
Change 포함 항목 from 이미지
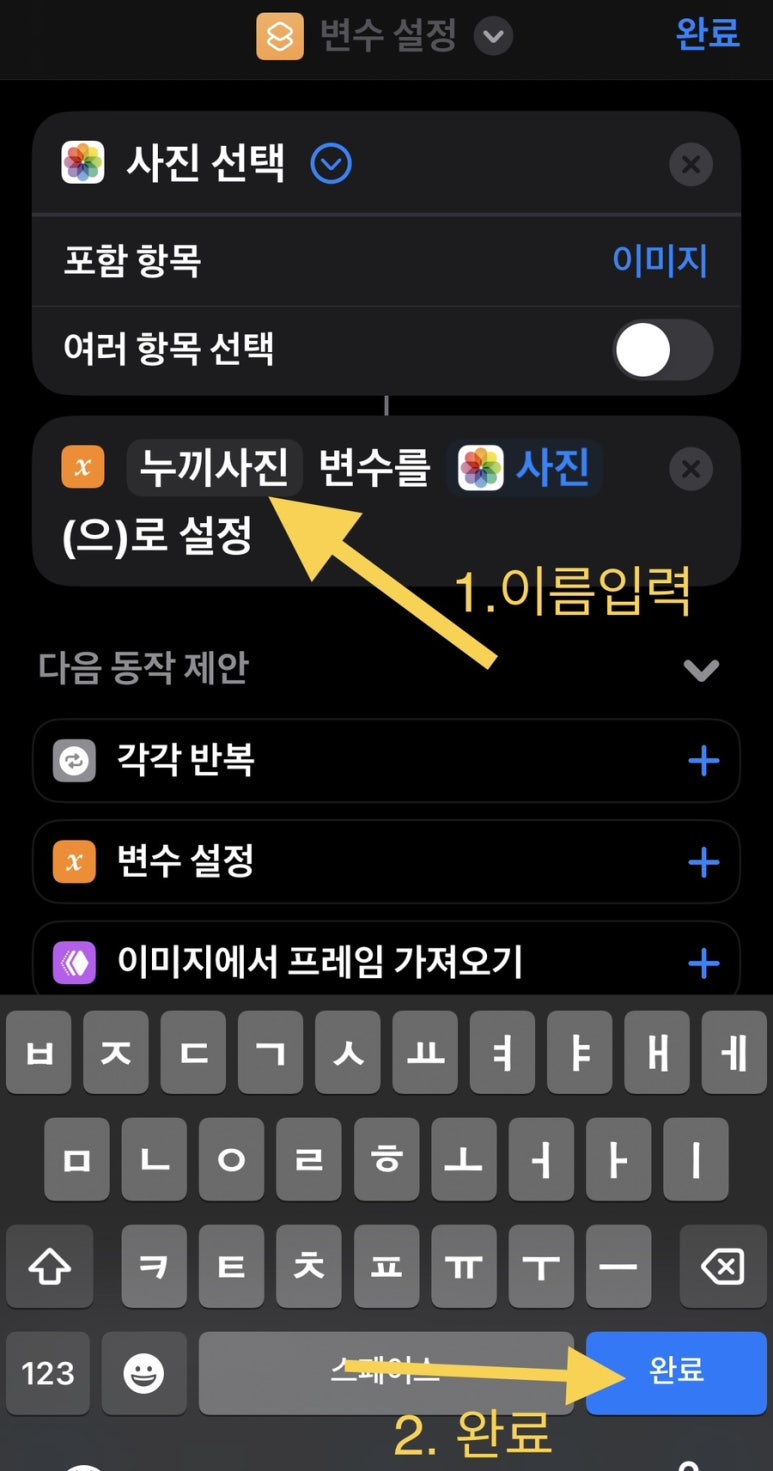[660, 261]
